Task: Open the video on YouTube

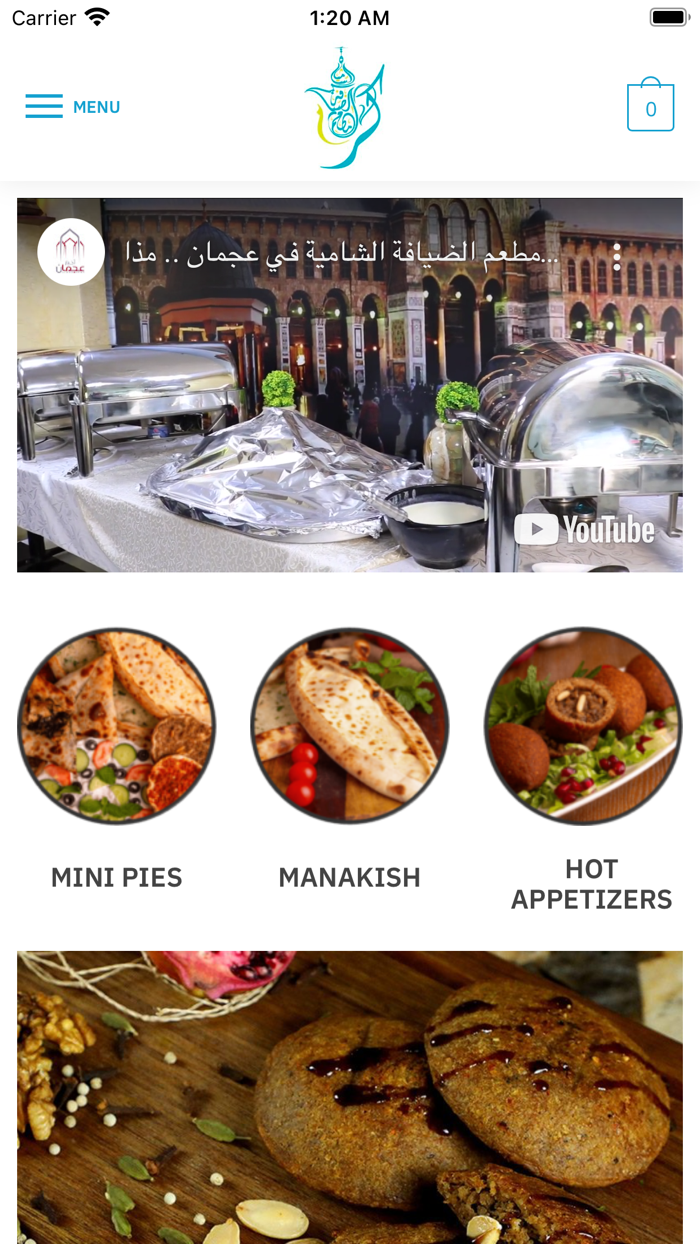Action: tap(585, 530)
